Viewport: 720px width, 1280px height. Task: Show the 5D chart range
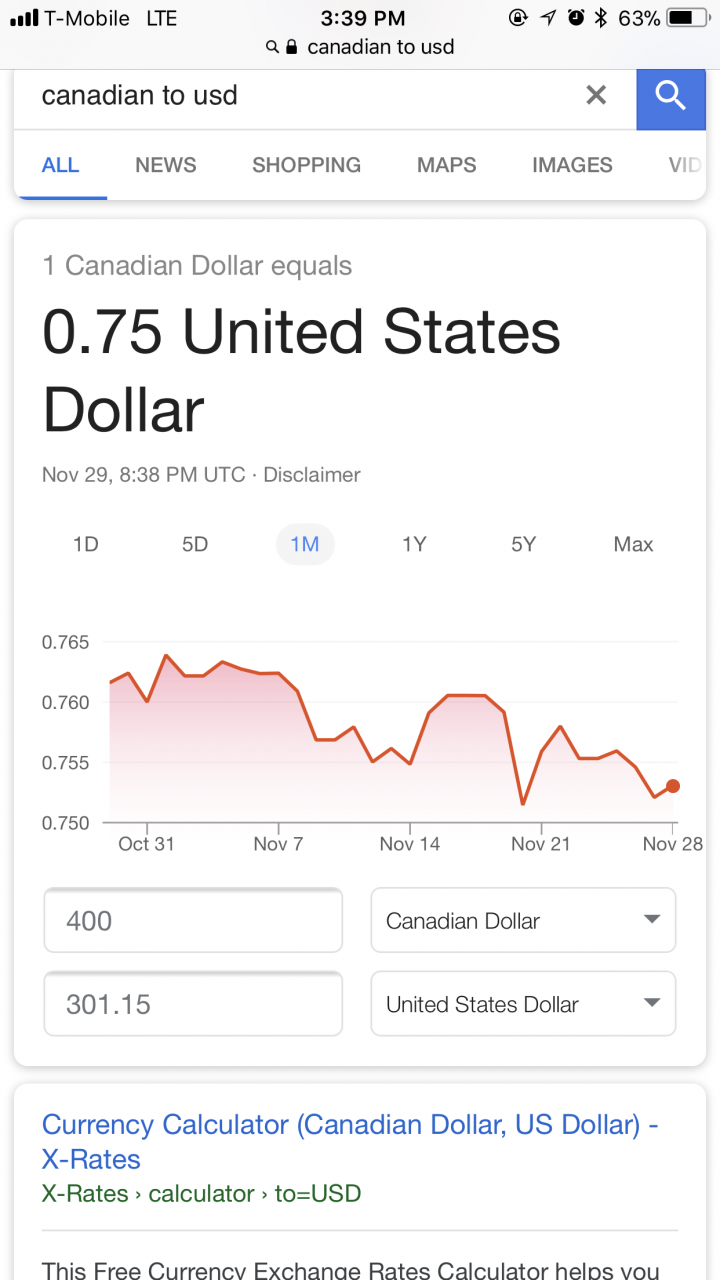click(195, 544)
